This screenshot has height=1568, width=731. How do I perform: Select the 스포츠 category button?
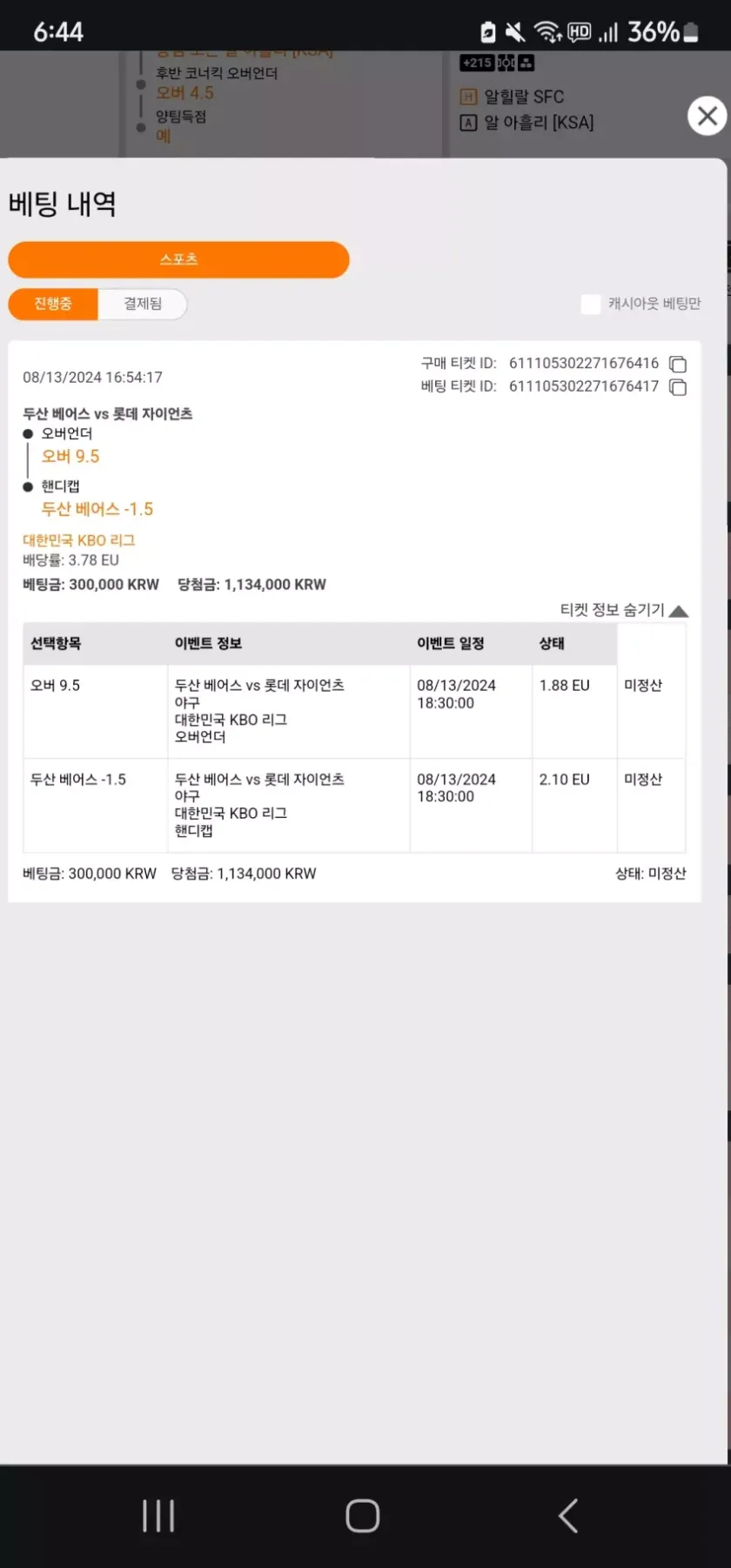178,259
